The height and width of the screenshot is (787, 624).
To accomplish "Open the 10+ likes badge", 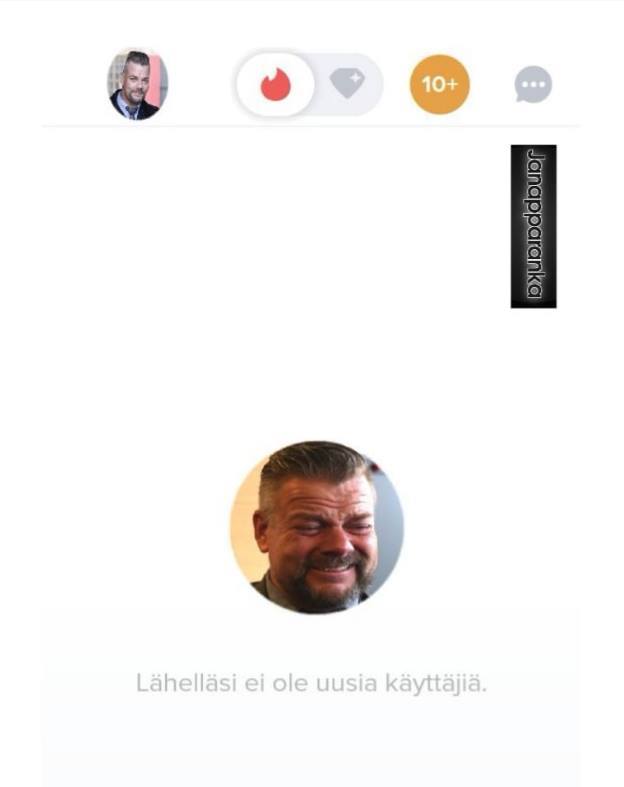I will point(439,85).
